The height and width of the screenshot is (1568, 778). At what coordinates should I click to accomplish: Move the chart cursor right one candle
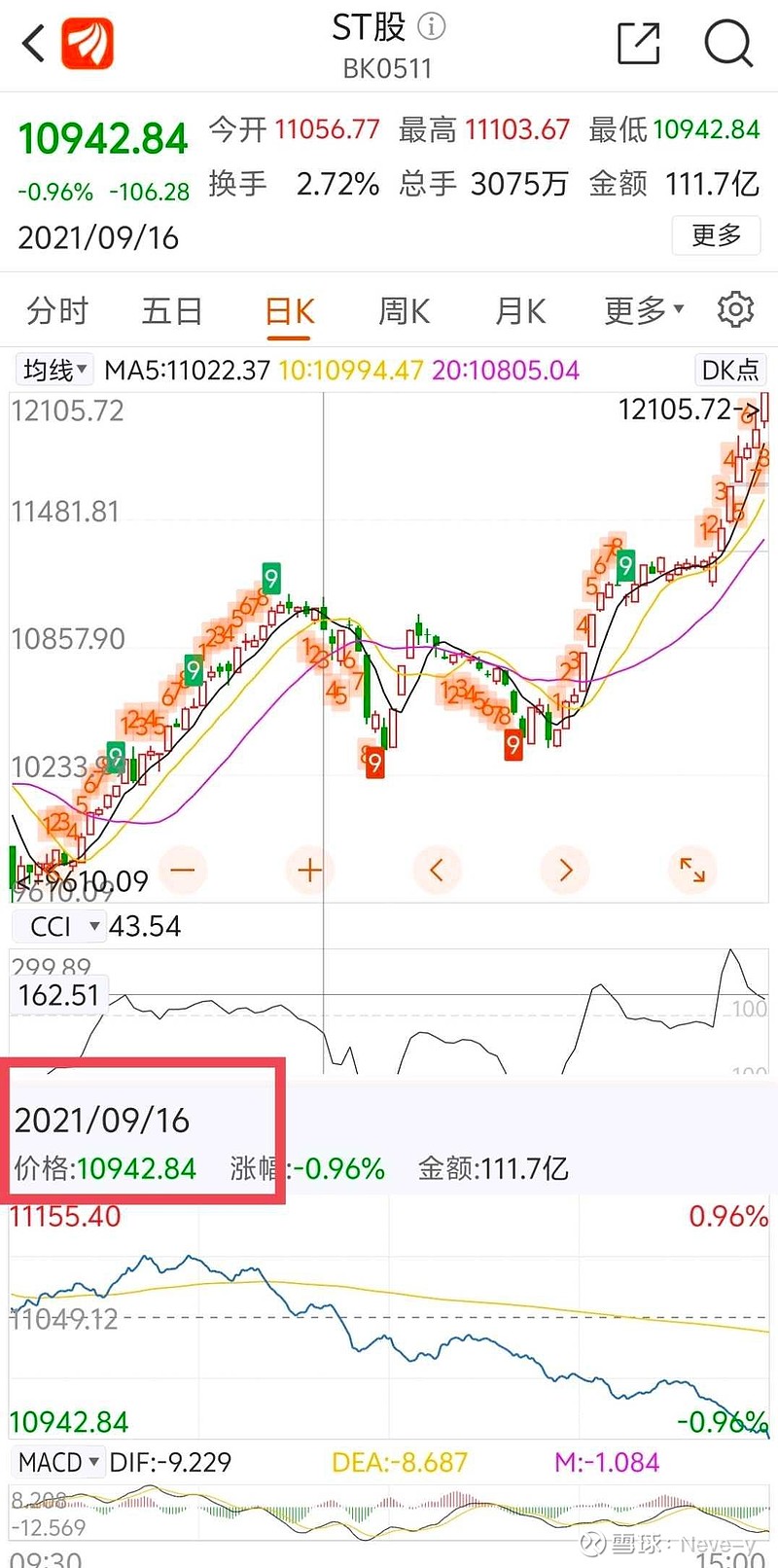[x=565, y=869]
